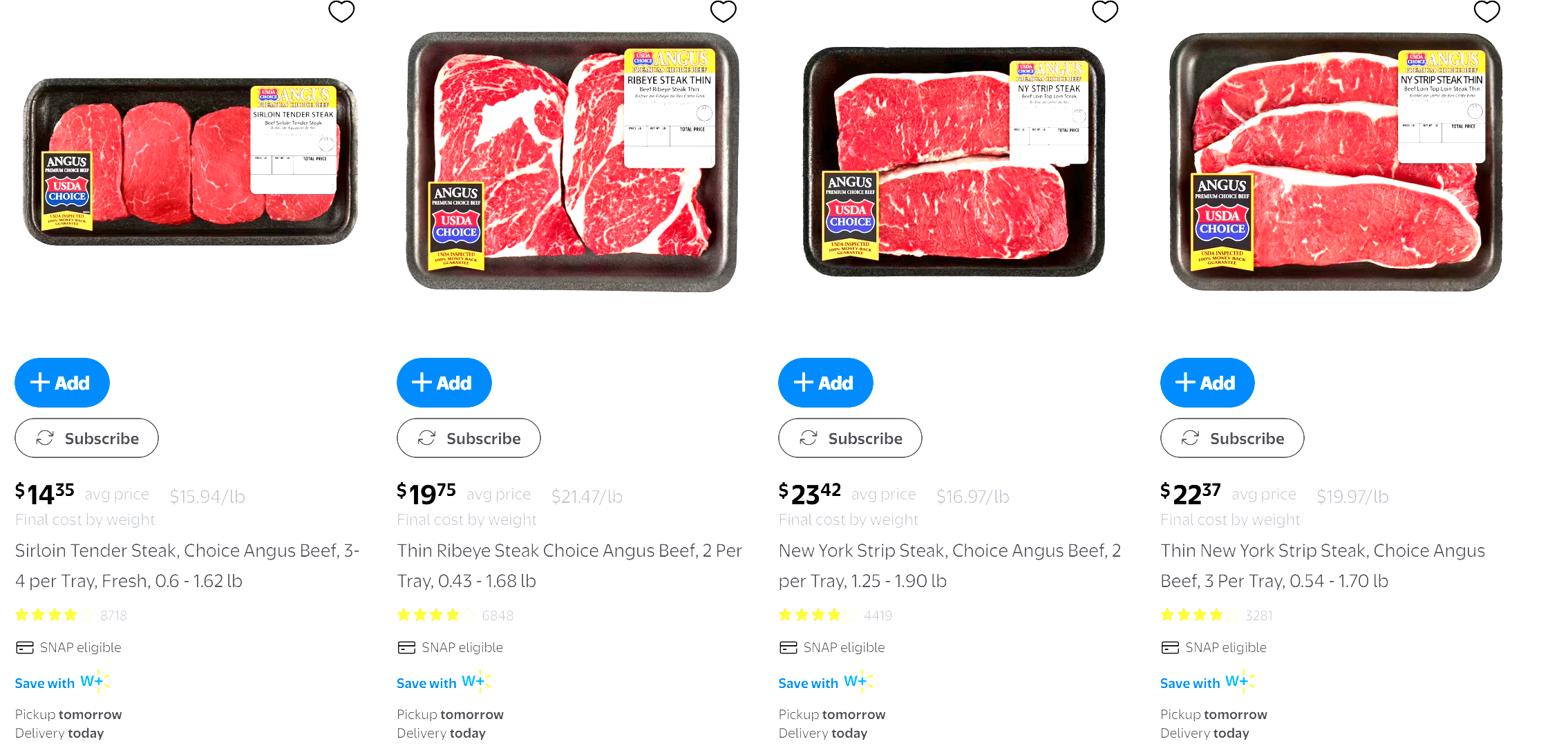Subscribe to Sirloin Tender Steak
Viewport: 1568px width, 755px height.
tap(86, 438)
